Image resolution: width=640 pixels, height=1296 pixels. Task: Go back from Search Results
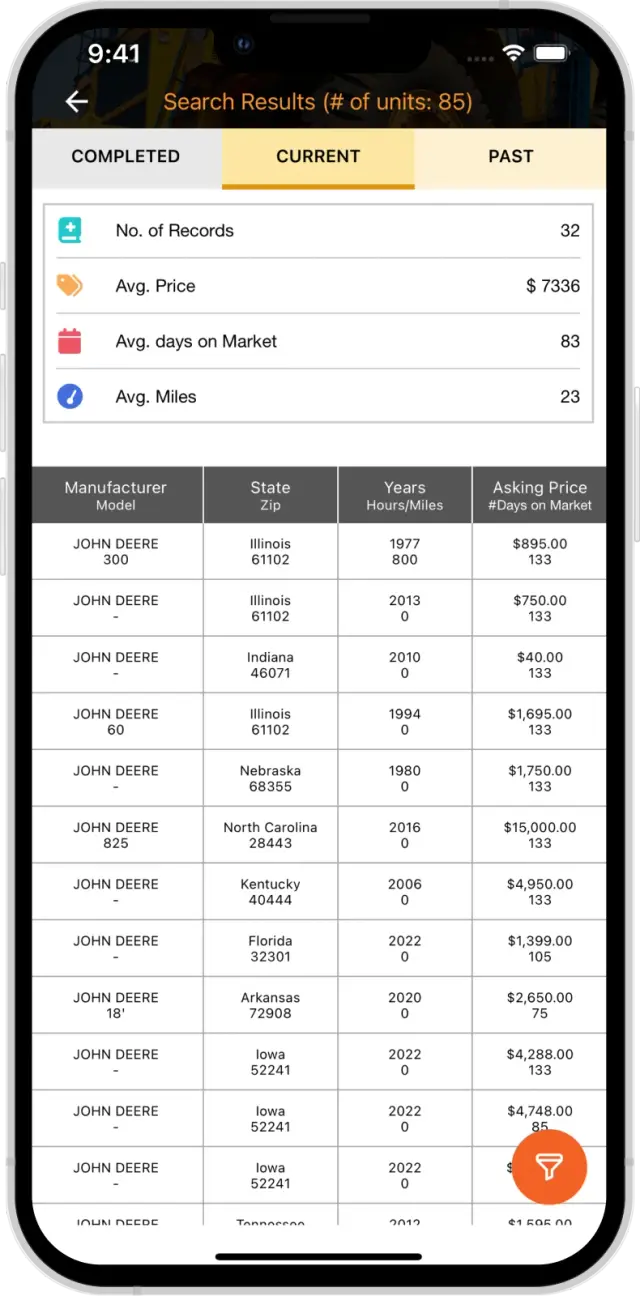(x=76, y=102)
